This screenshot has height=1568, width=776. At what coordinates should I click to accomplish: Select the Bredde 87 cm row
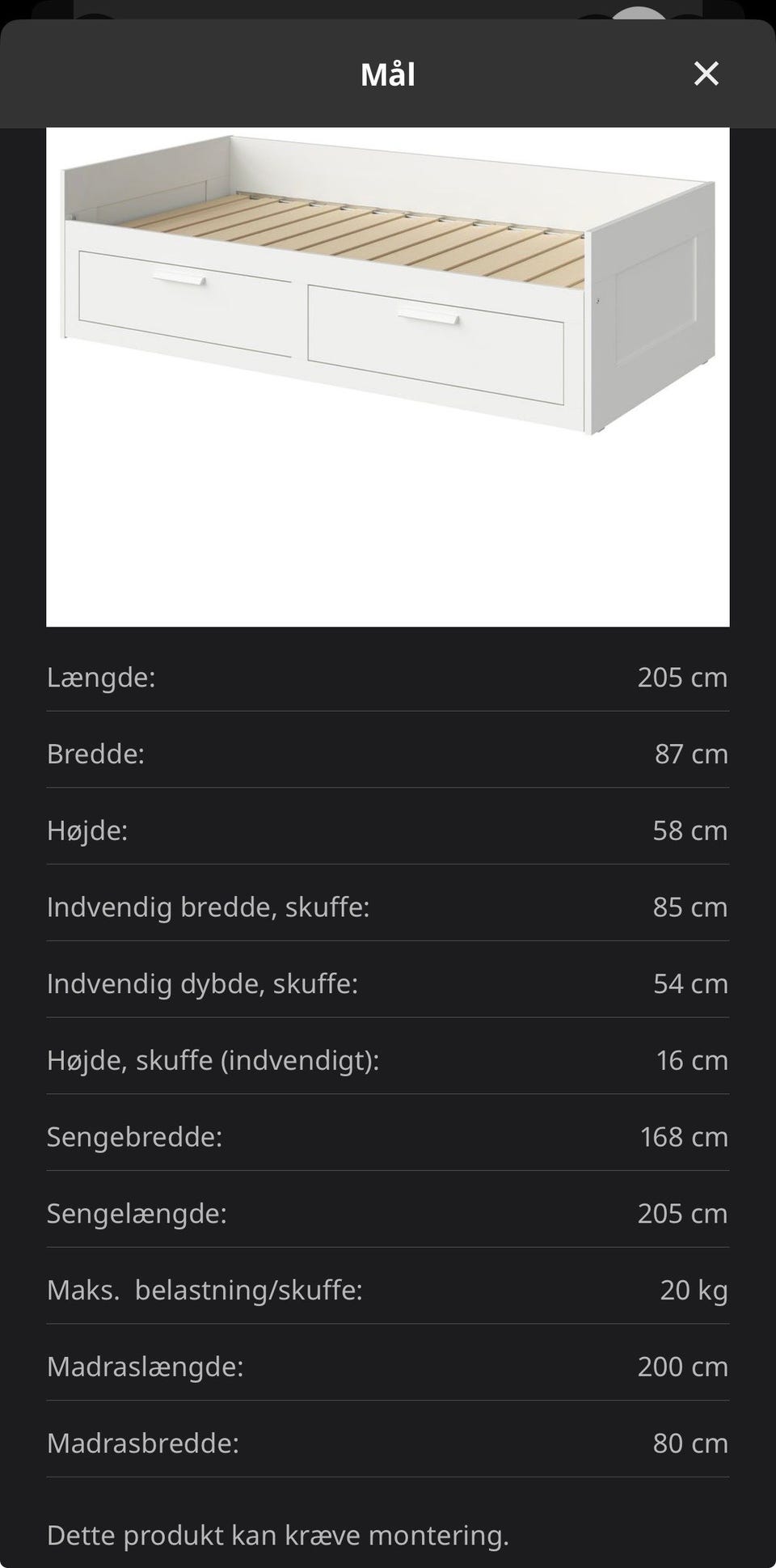pyautogui.click(x=388, y=754)
